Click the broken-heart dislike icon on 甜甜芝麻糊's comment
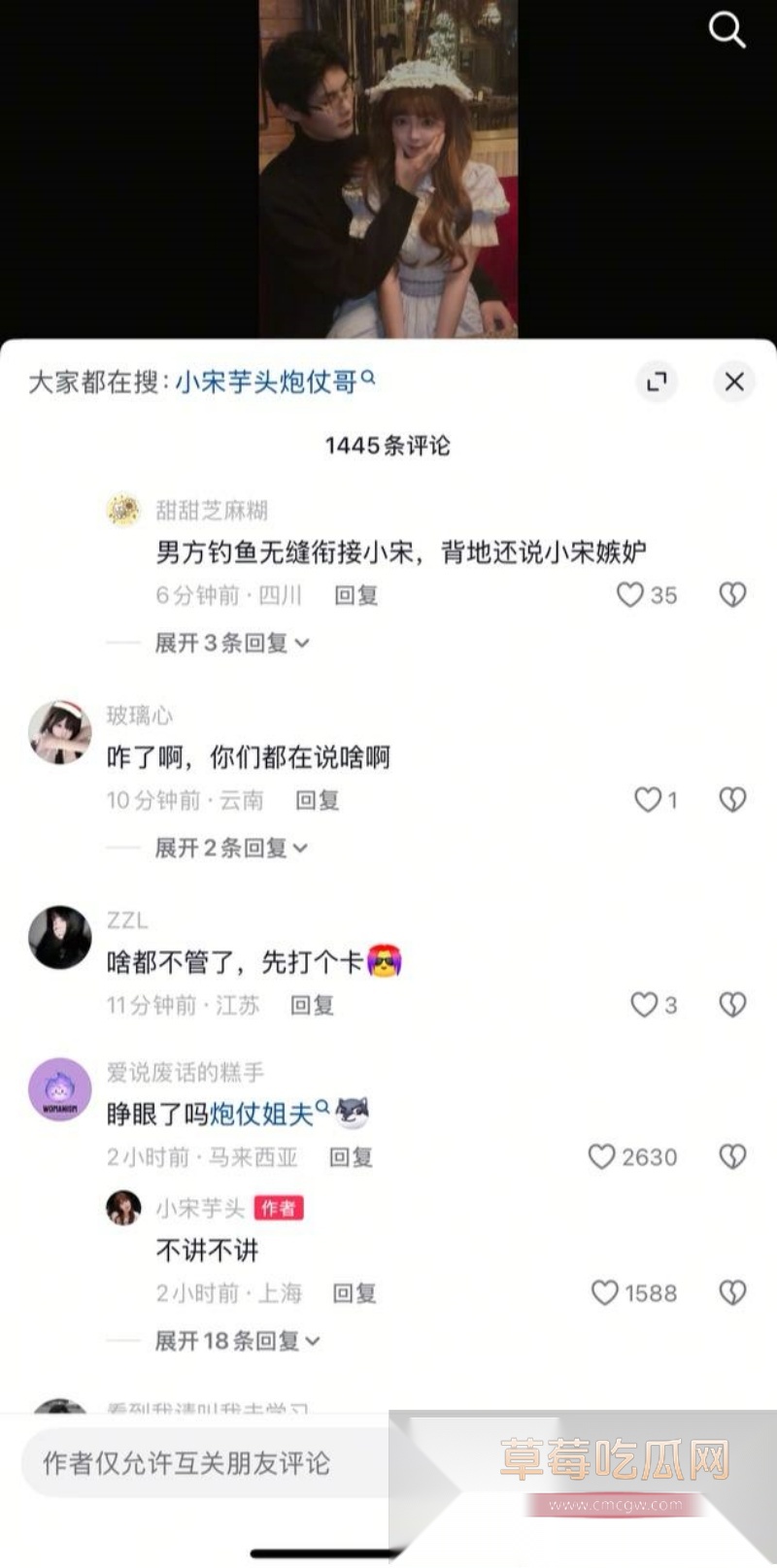The height and width of the screenshot is (1568, 777). coord(731,595)
